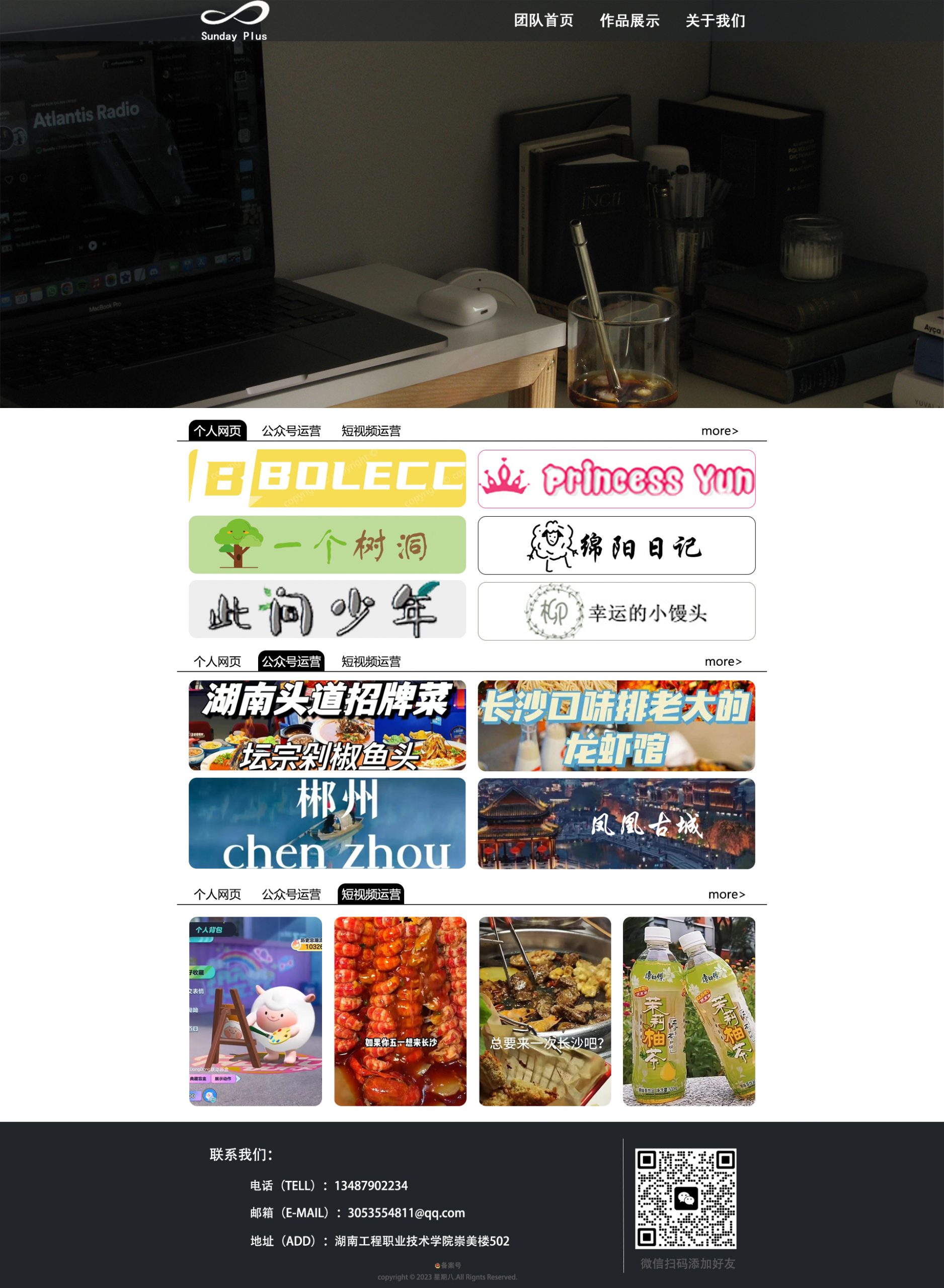This screenshot has height=1288, width=944.
Task: Open the 如果你五一想来长沙 crayfish video
Action: coord(400,1011)
